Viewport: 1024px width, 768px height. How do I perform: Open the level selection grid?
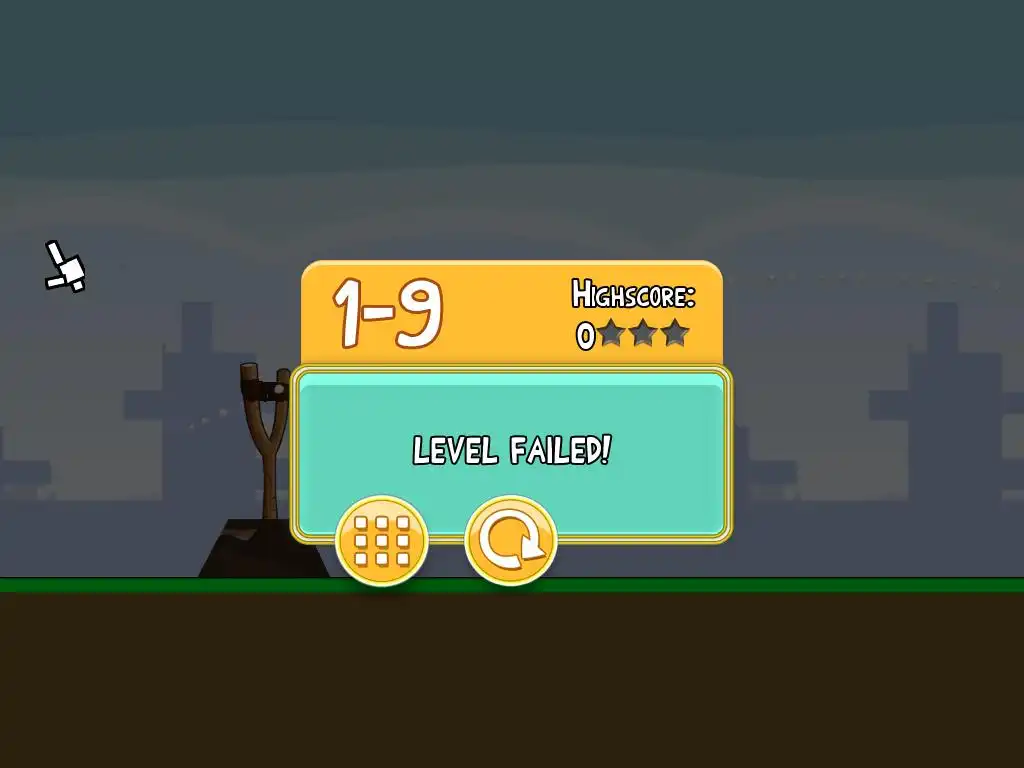coord(382,541)
